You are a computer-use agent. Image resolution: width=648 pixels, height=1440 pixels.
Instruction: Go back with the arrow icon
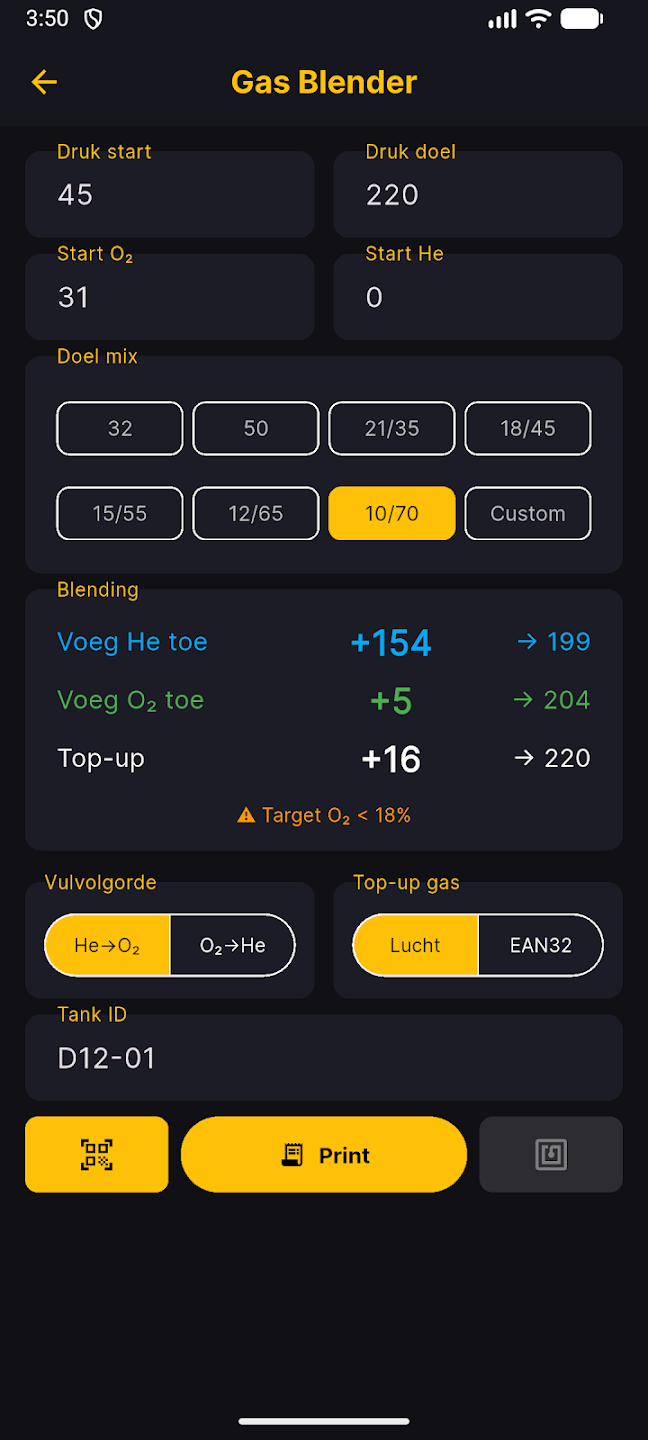(44, 82)
